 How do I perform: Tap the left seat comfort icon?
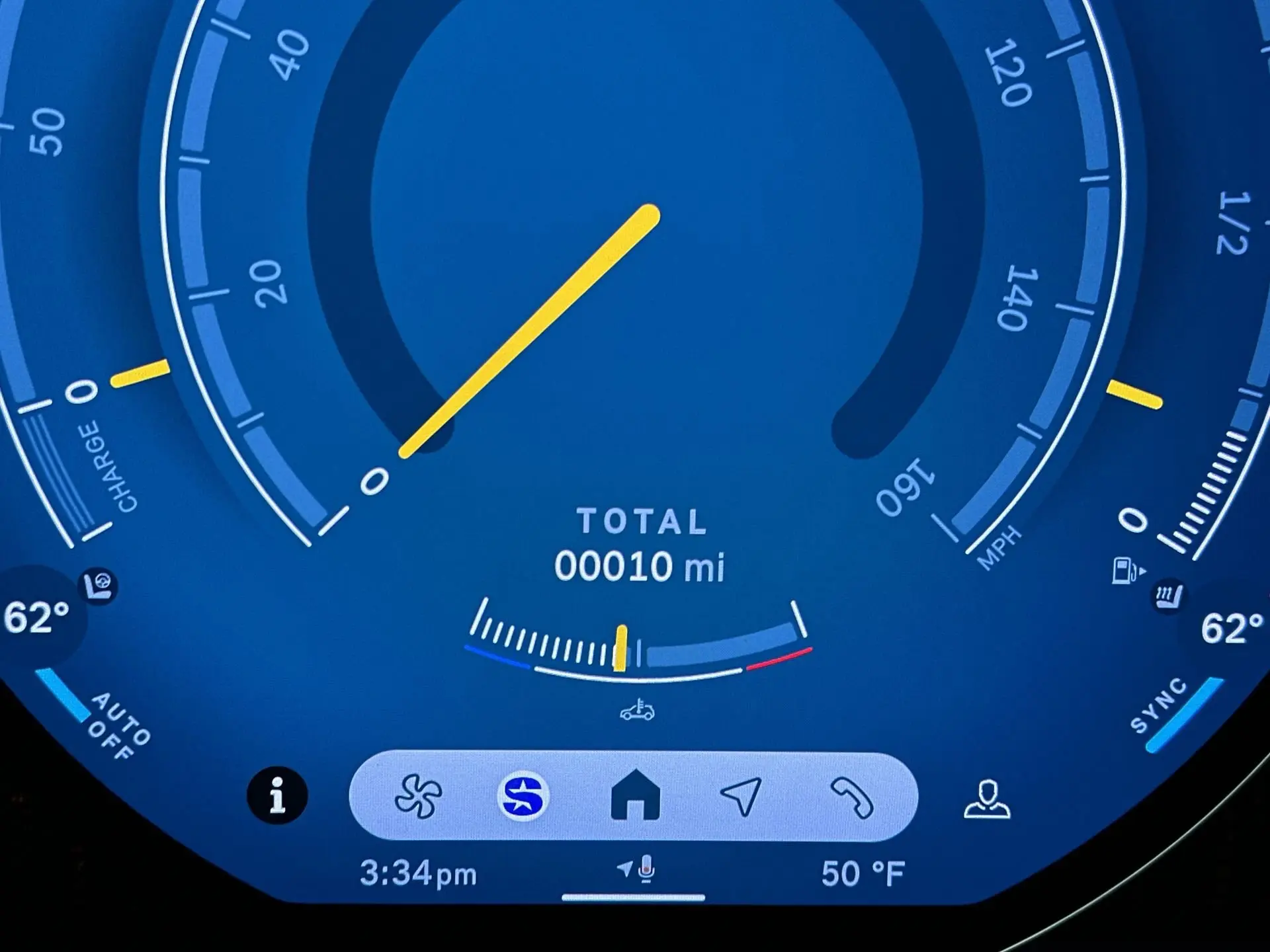[x=99, y=586]
